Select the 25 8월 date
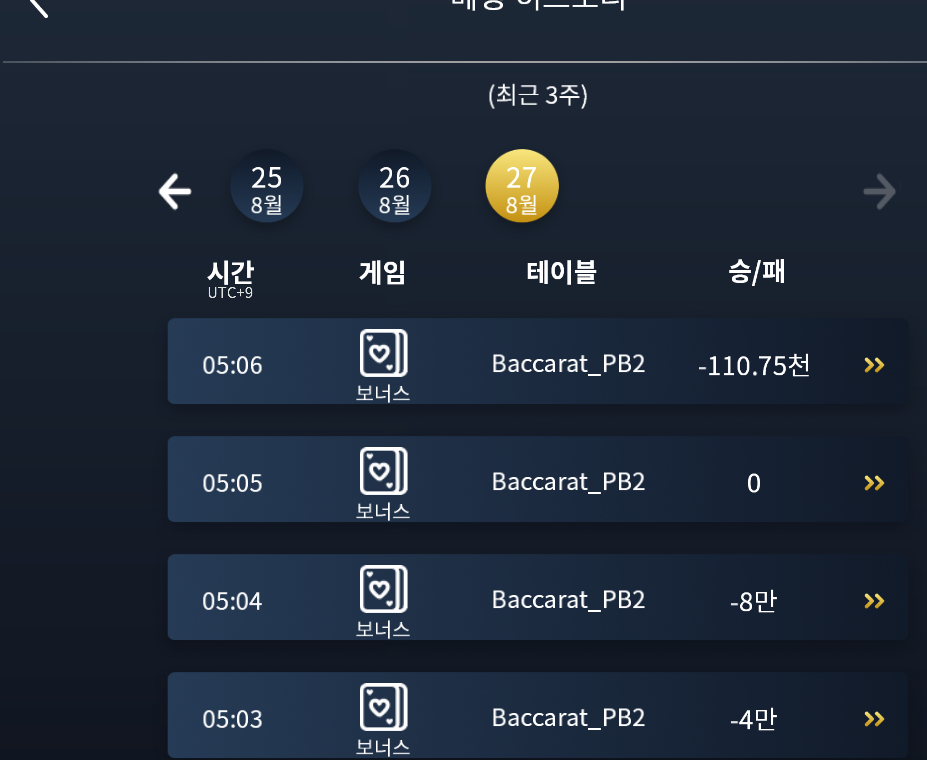927x760 pixels. [x=267, y=186]
